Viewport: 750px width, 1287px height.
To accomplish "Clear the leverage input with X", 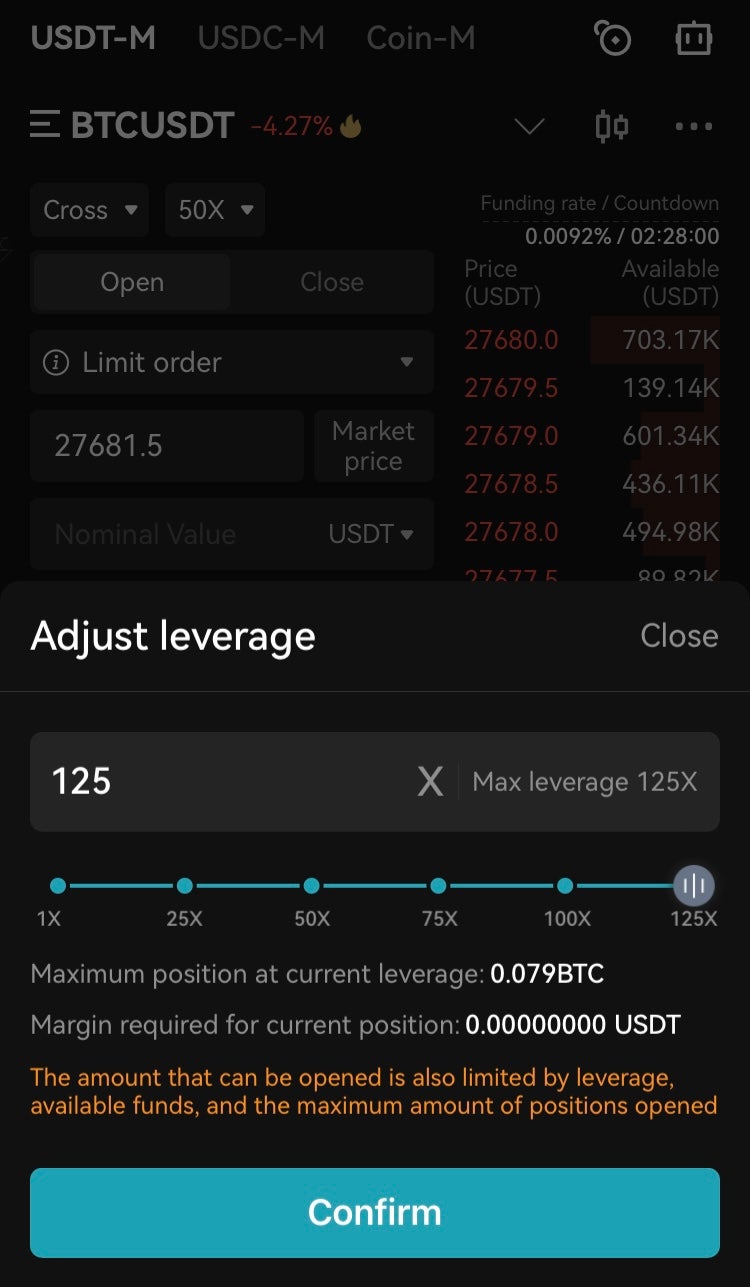I will (x=430, y=781).
